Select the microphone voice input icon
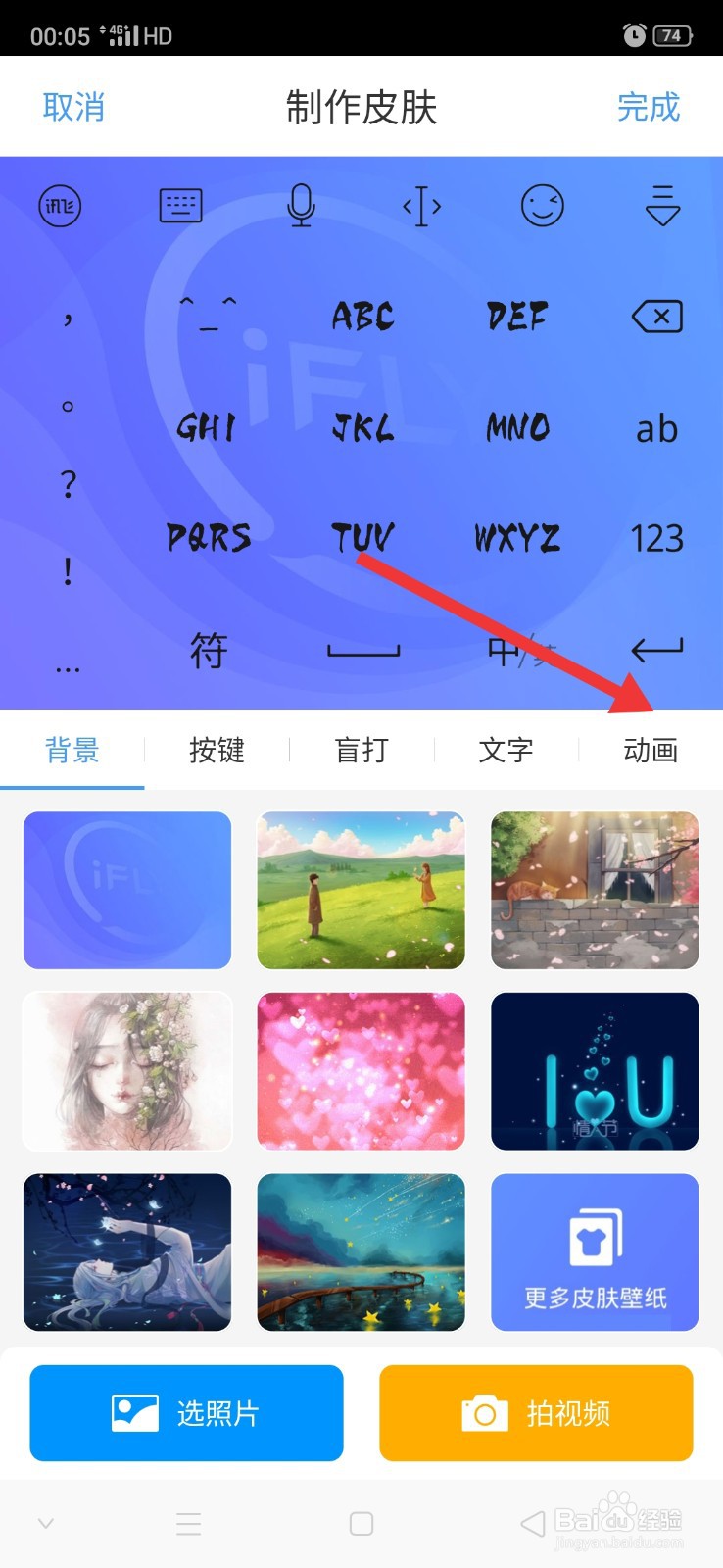 [x=301, y=207]
